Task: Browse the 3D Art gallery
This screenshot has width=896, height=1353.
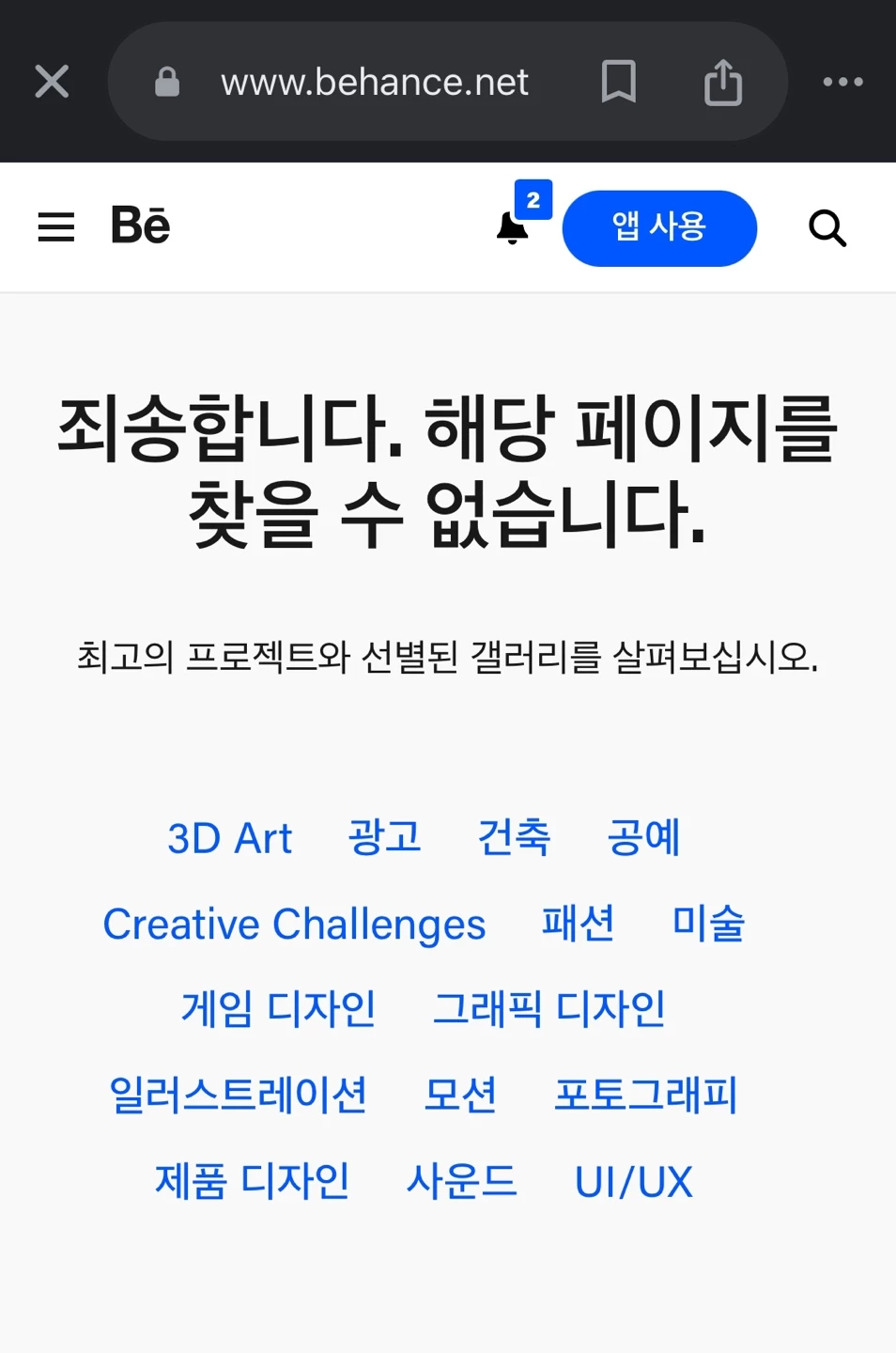Action: (x=229, y=838)
